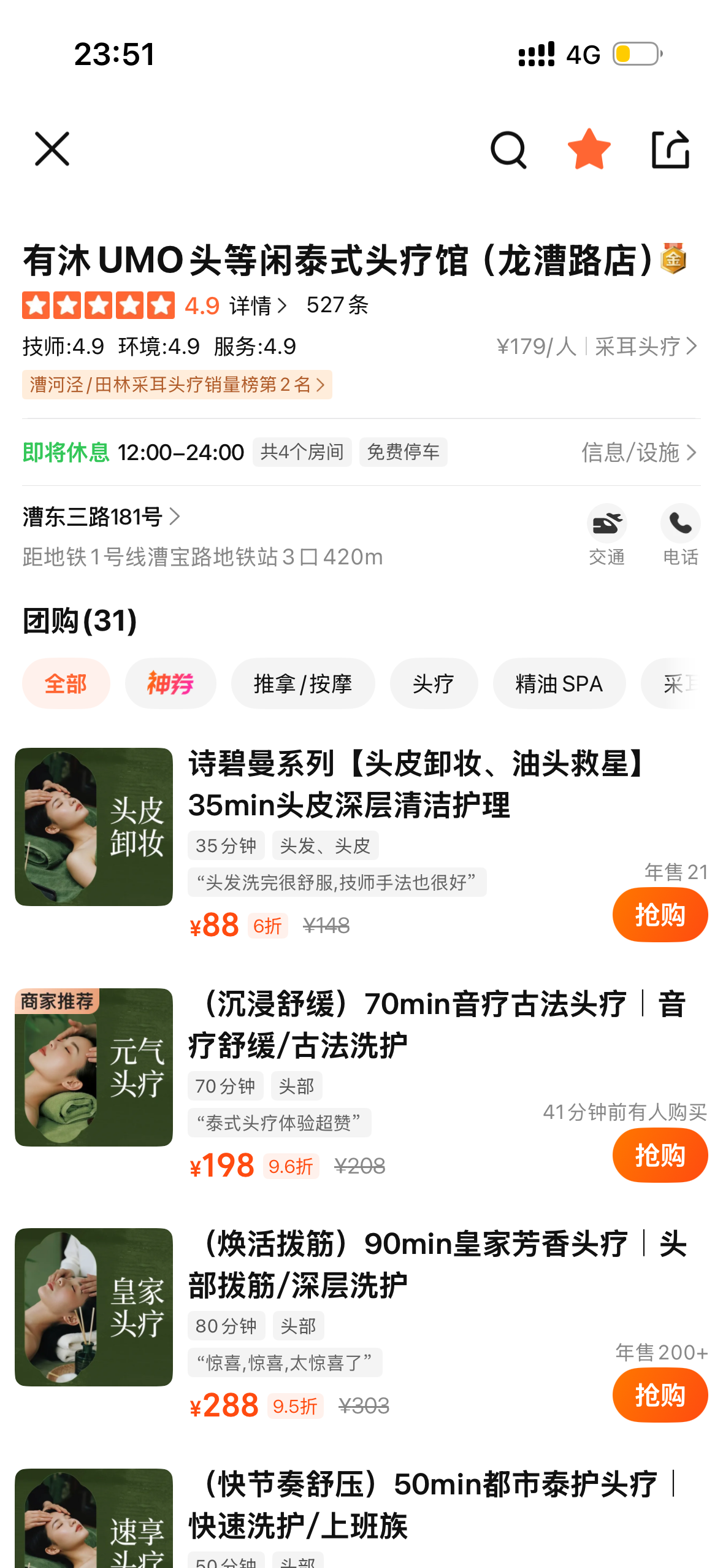
Task: Tap 抢购 for the ¥88 头皮卸妆 deal
Action: point(660,915)
